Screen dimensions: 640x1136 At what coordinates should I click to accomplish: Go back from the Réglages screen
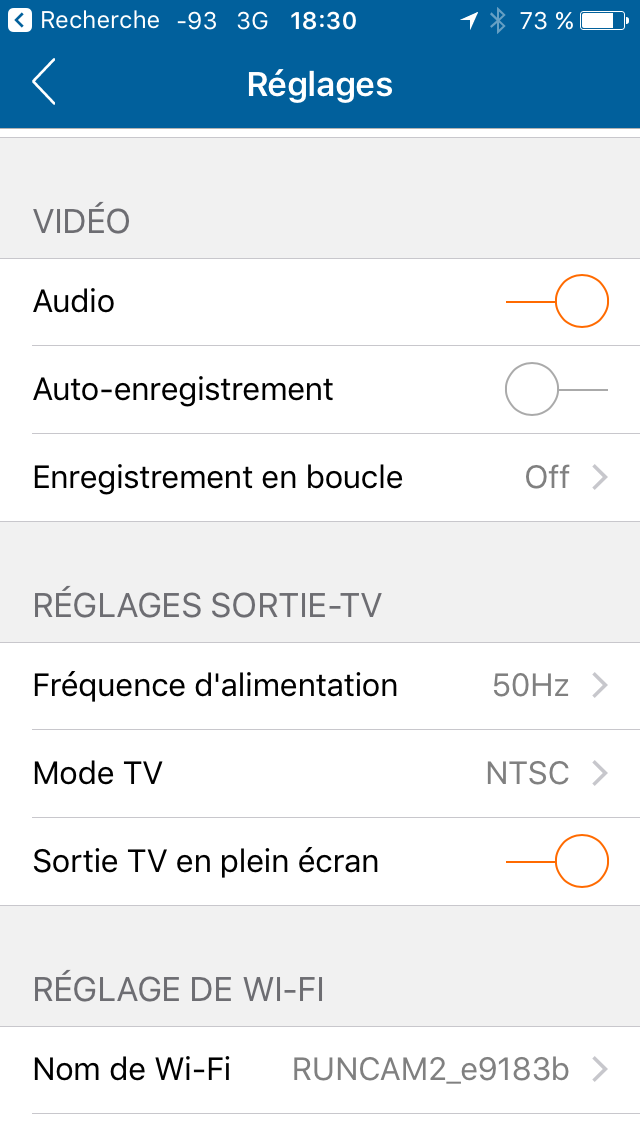(x=43, y=83)
